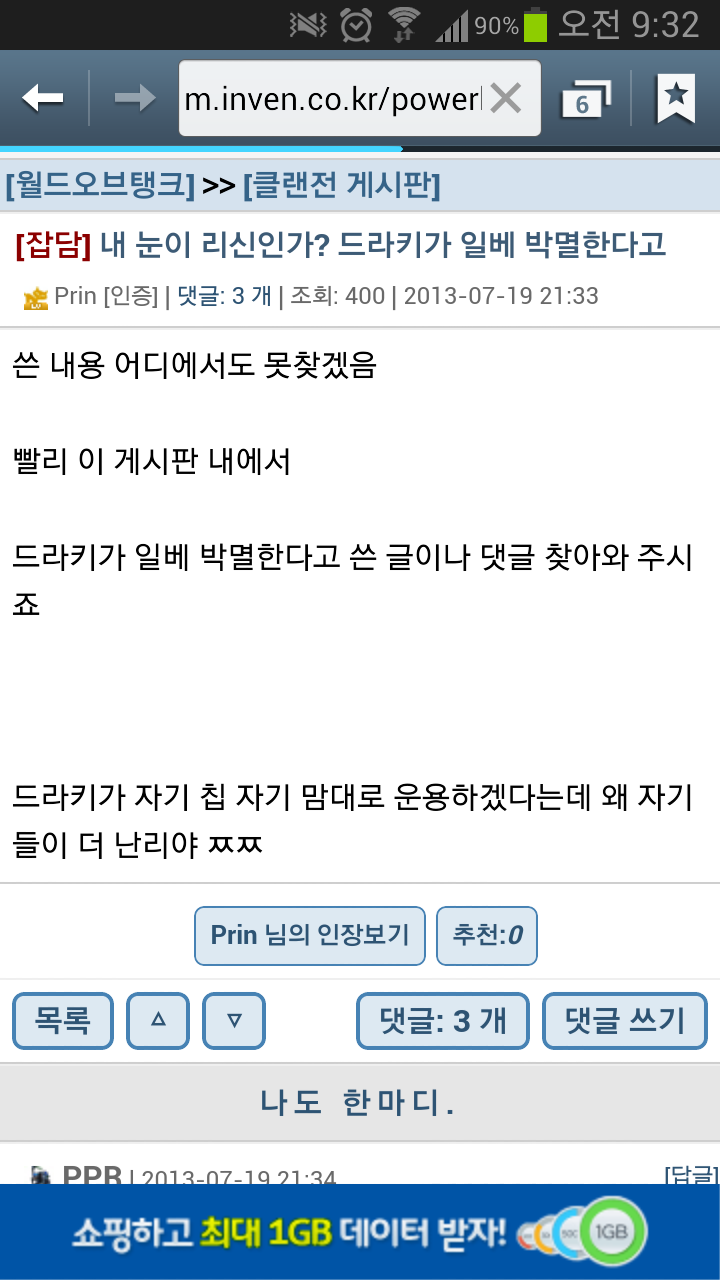Viewport: 720px width, 1280px height.
Task: View comments via the '댓글: 3 개' link
Action: [441, 1021]
